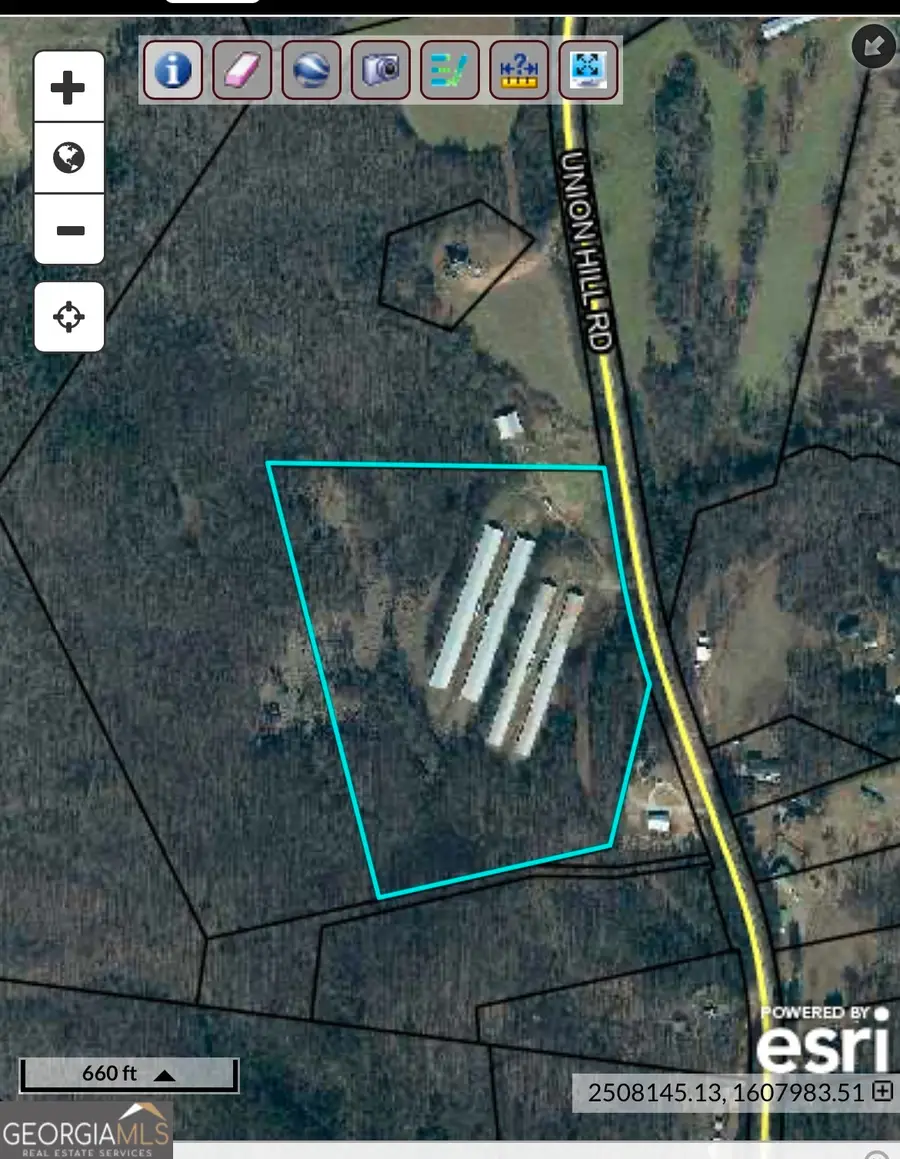Screen dimensions: 900x1159
Task: Expand the coordinates plus icon
Action: point(882,1092)
